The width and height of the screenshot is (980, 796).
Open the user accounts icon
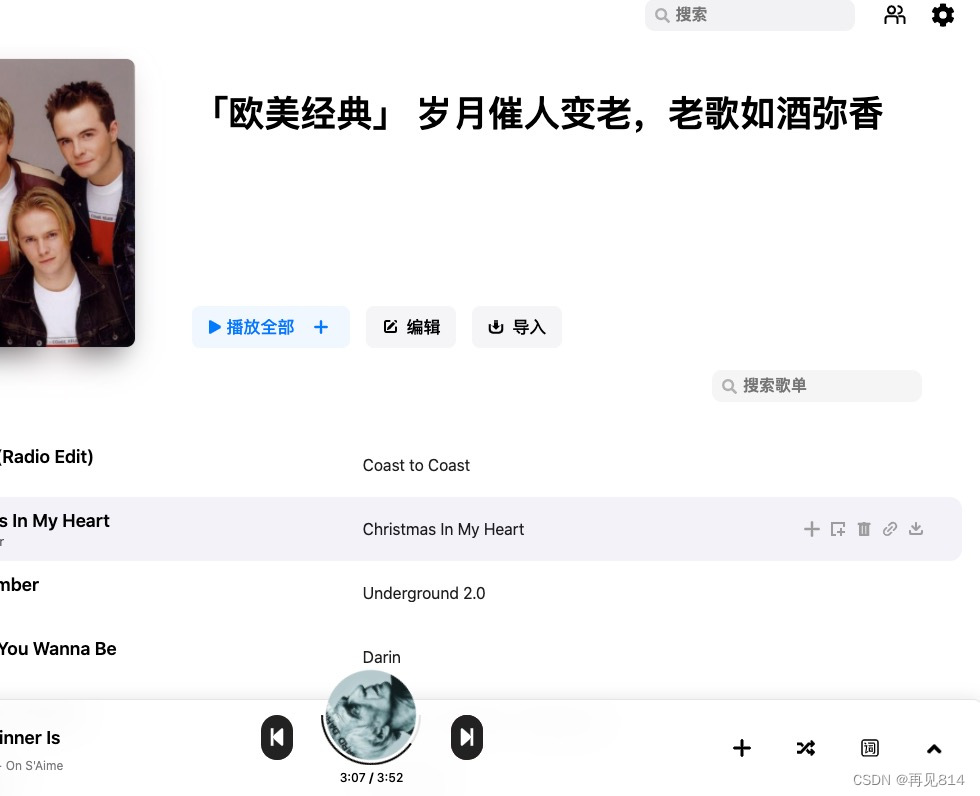click(895, 15)
